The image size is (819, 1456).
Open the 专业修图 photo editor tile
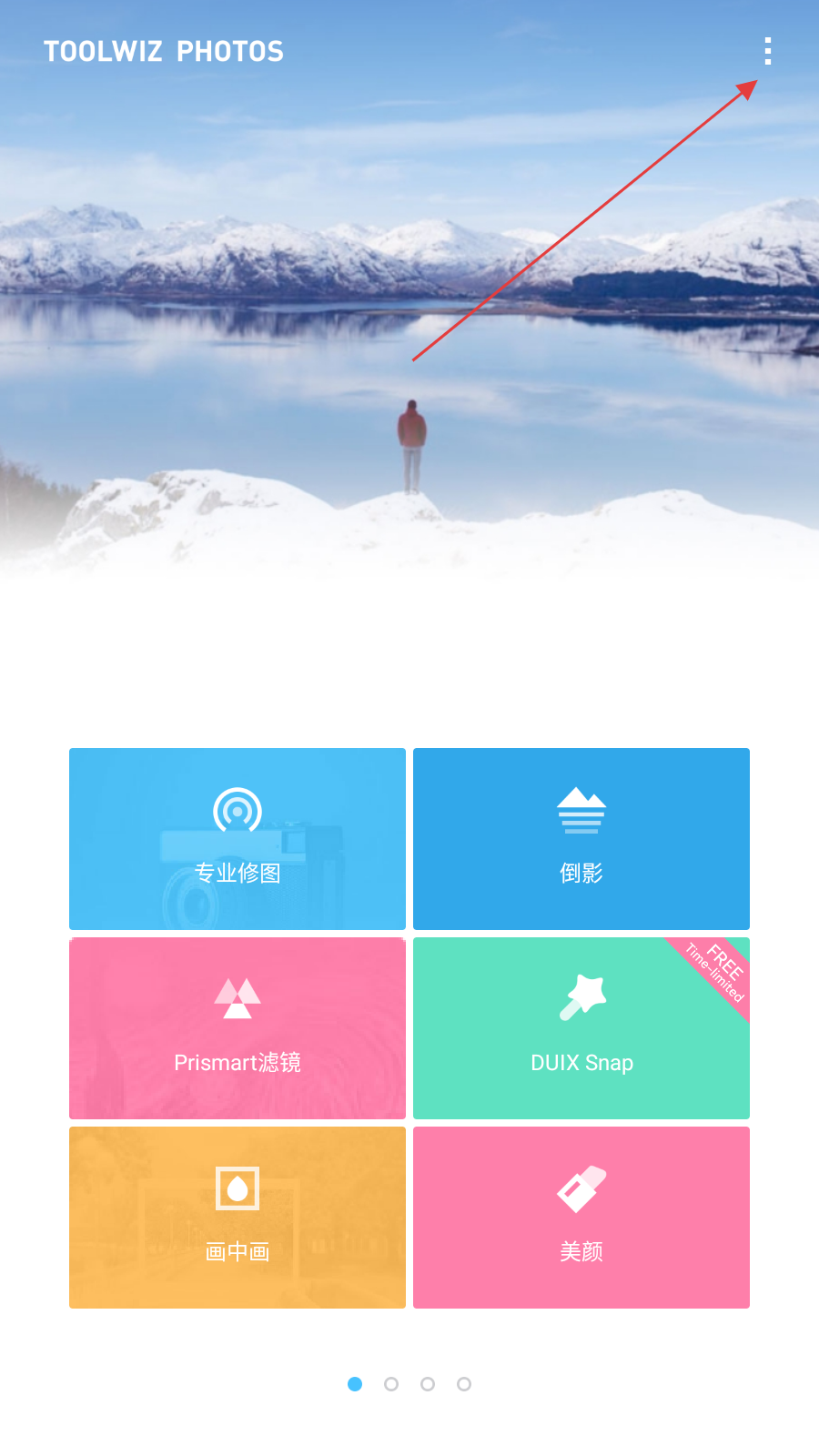238,838
